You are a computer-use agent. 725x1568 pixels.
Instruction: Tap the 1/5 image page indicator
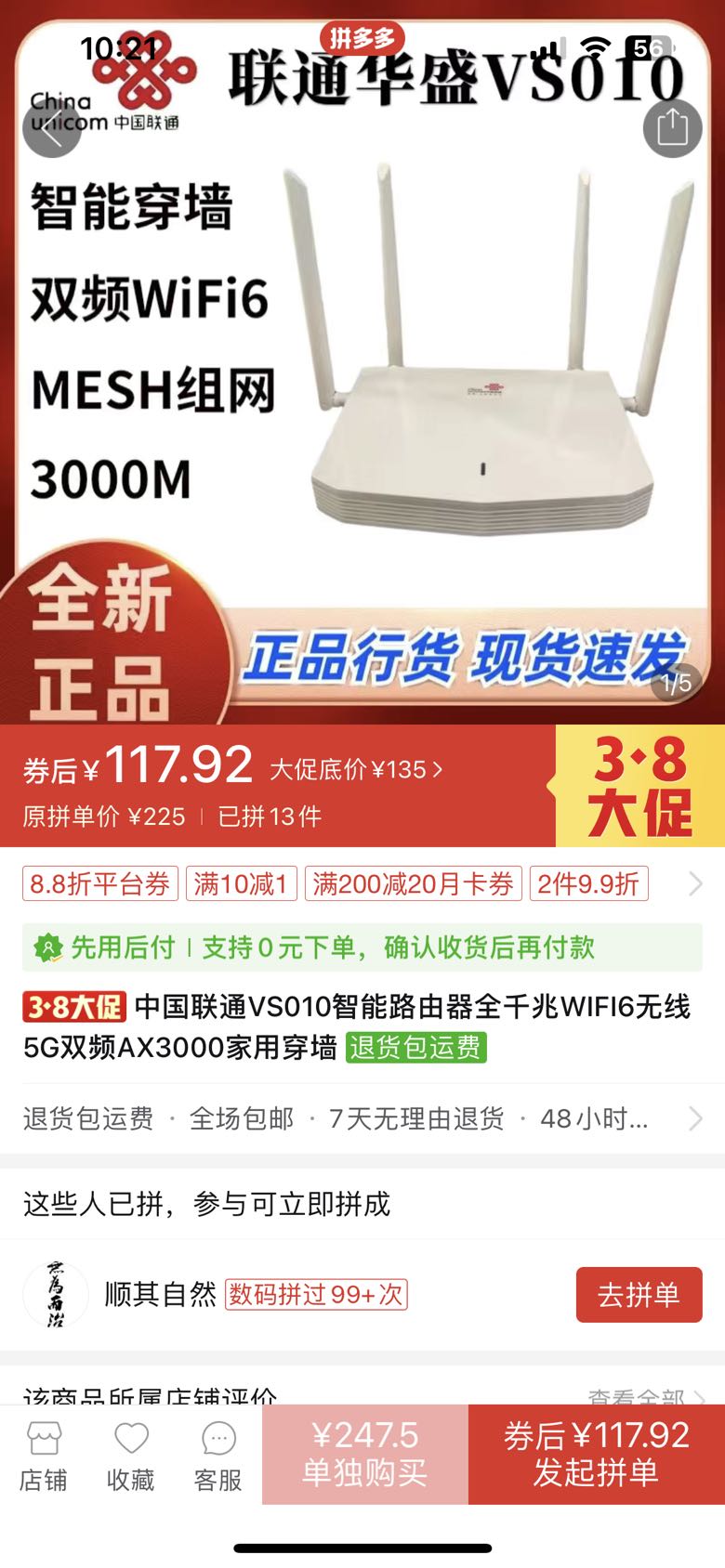678,685
